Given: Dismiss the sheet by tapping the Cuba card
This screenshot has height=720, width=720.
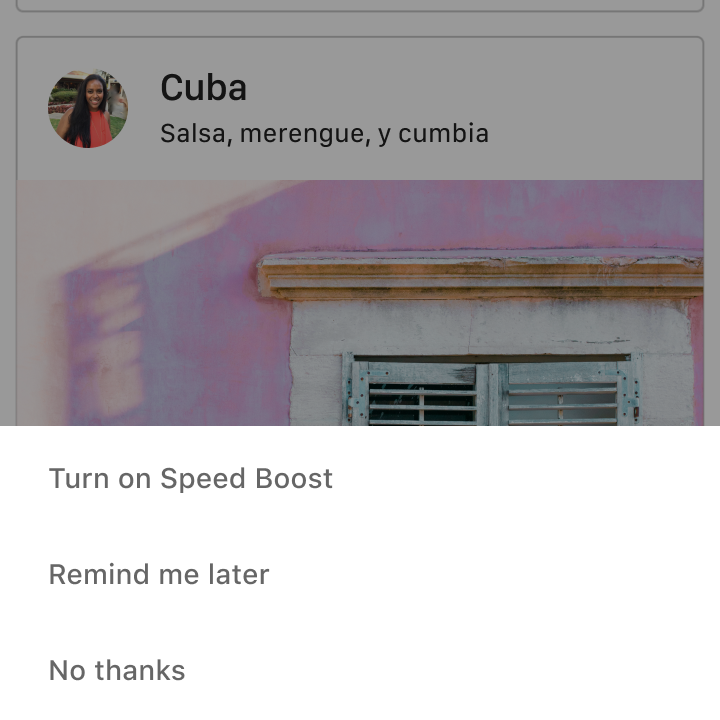Looking at the screenshot, I should click(360, 250).
